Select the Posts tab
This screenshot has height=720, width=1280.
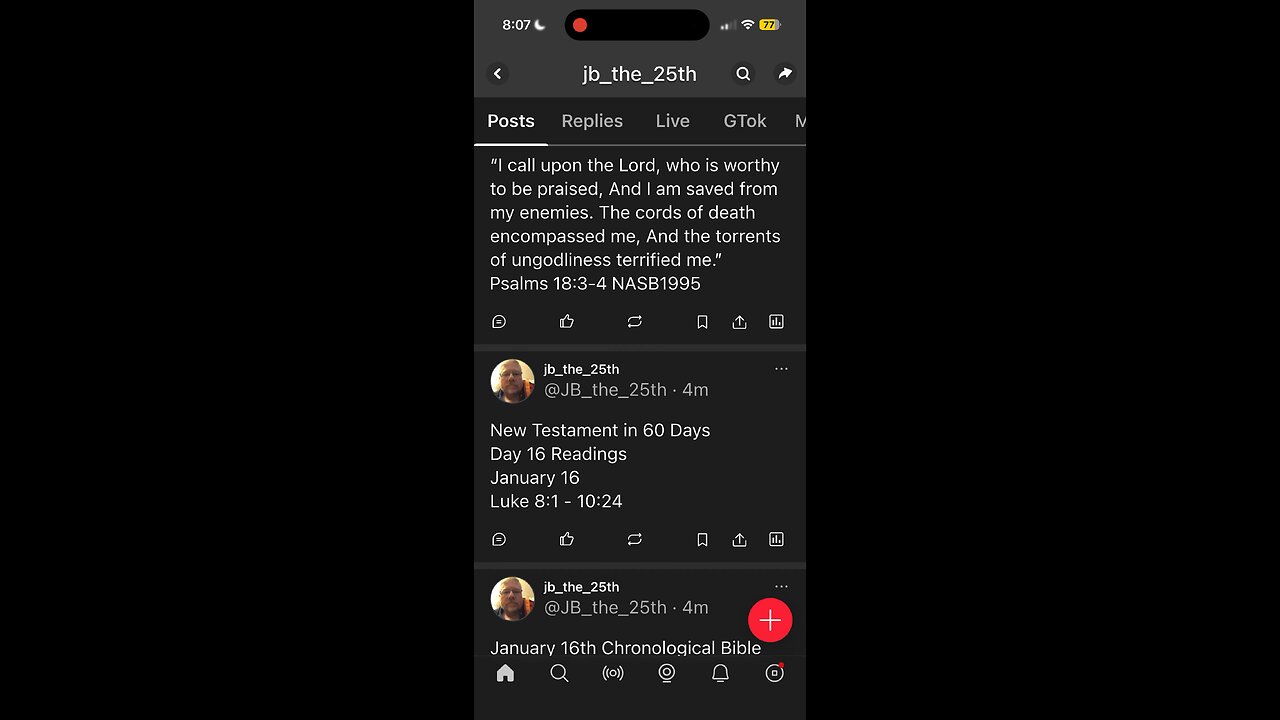pos(511,121)
